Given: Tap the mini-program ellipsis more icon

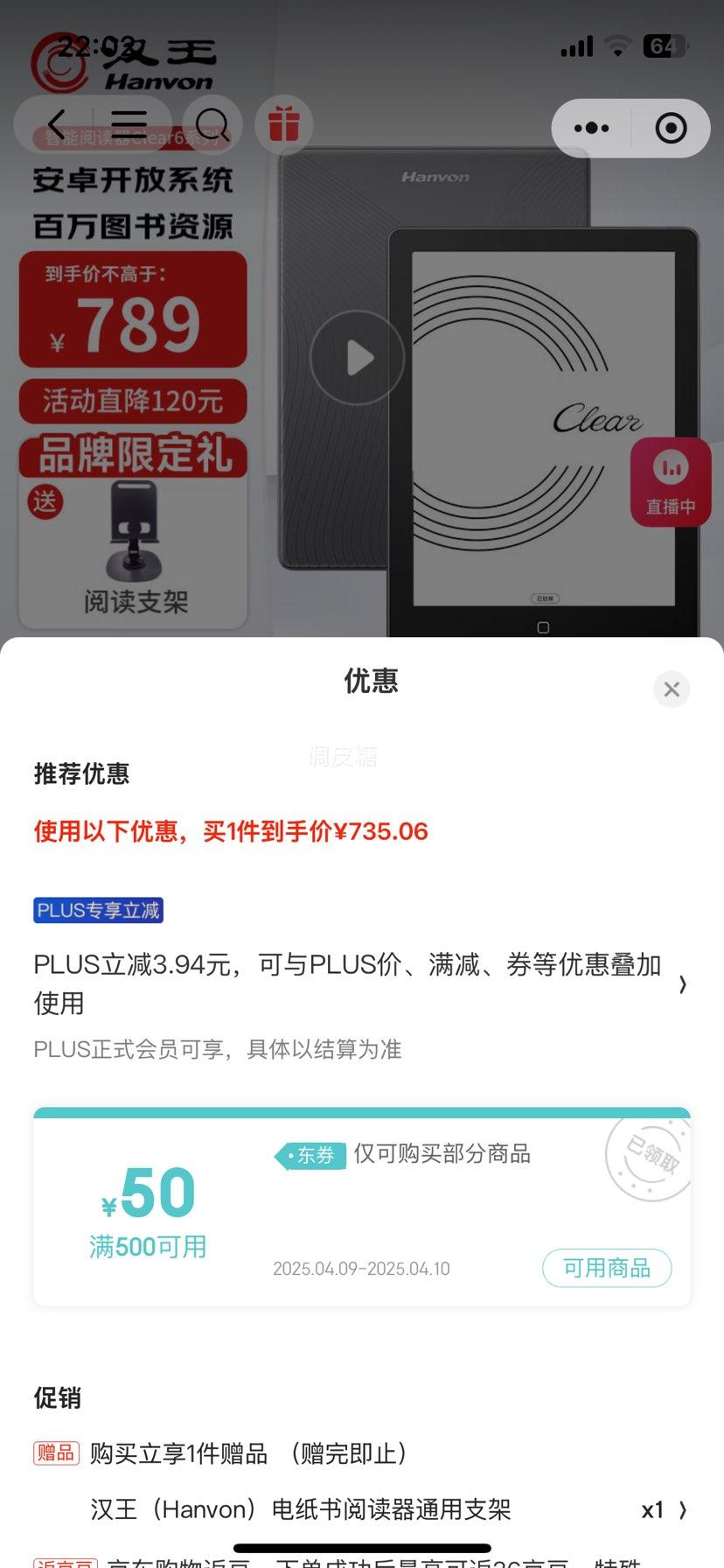Looking at the screenshot, I should pos(591,128).
